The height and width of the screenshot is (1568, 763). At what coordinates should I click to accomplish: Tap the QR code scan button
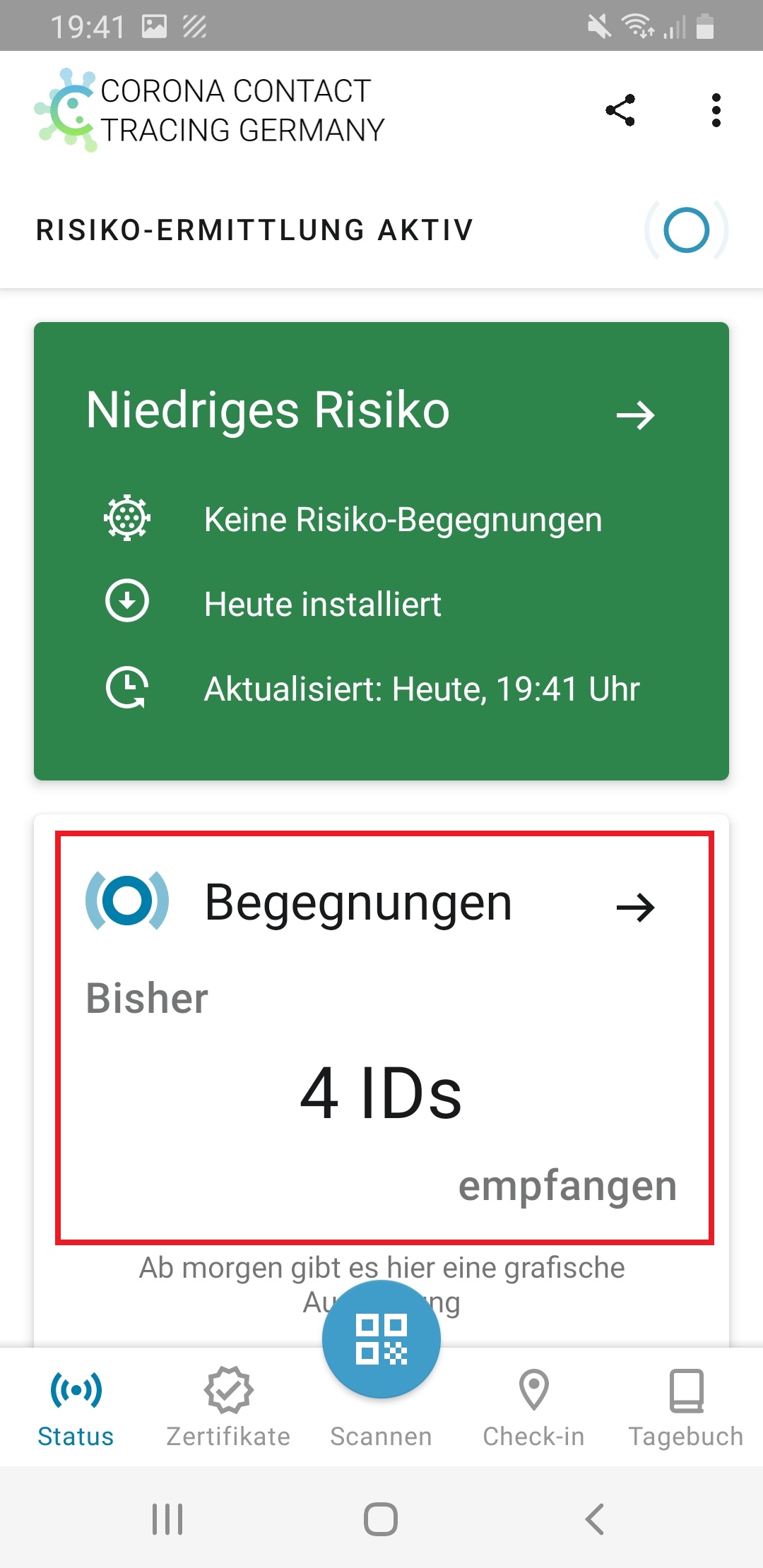tap(381, 1339)
